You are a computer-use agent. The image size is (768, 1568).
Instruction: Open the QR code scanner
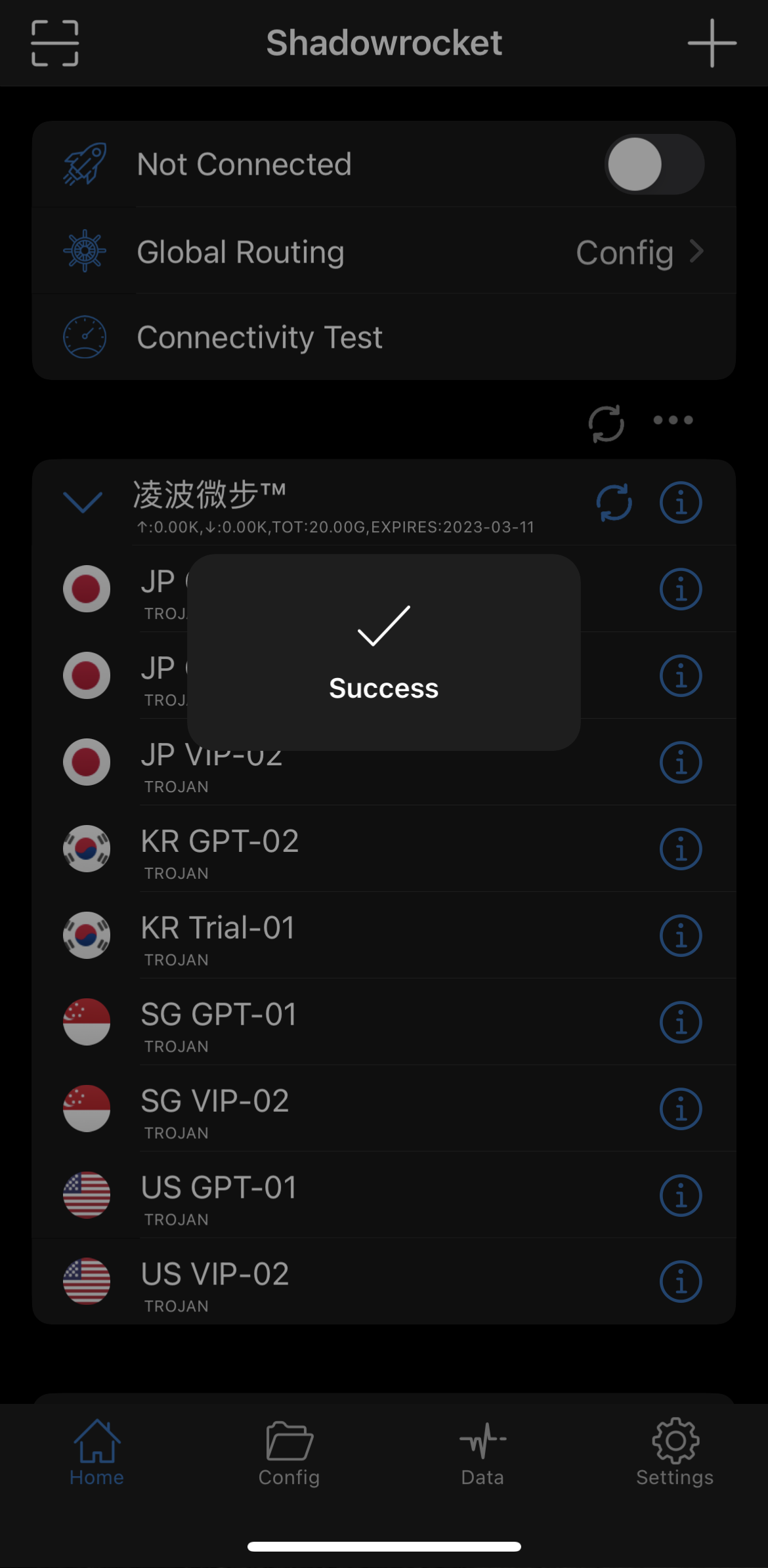pos(55,43)
